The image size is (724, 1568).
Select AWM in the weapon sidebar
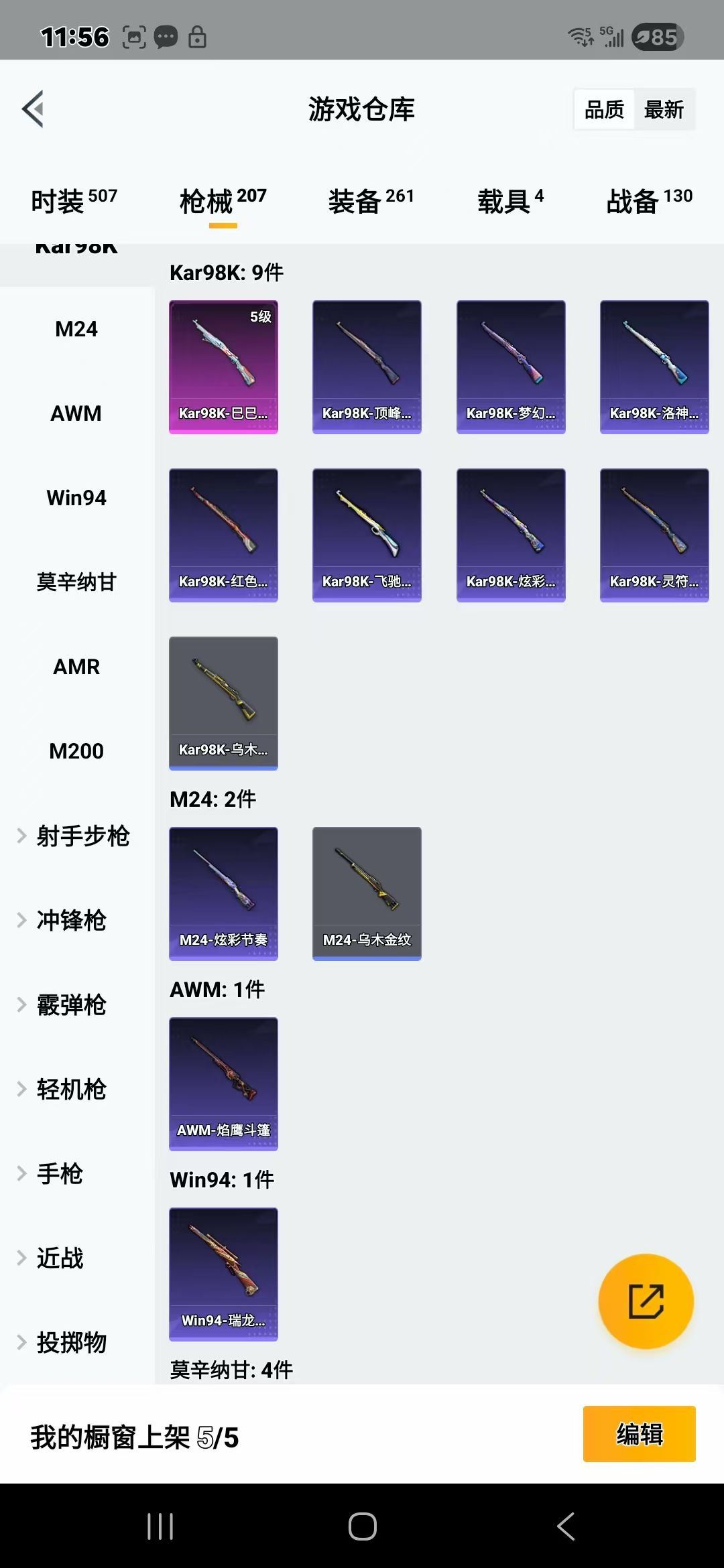76,413
